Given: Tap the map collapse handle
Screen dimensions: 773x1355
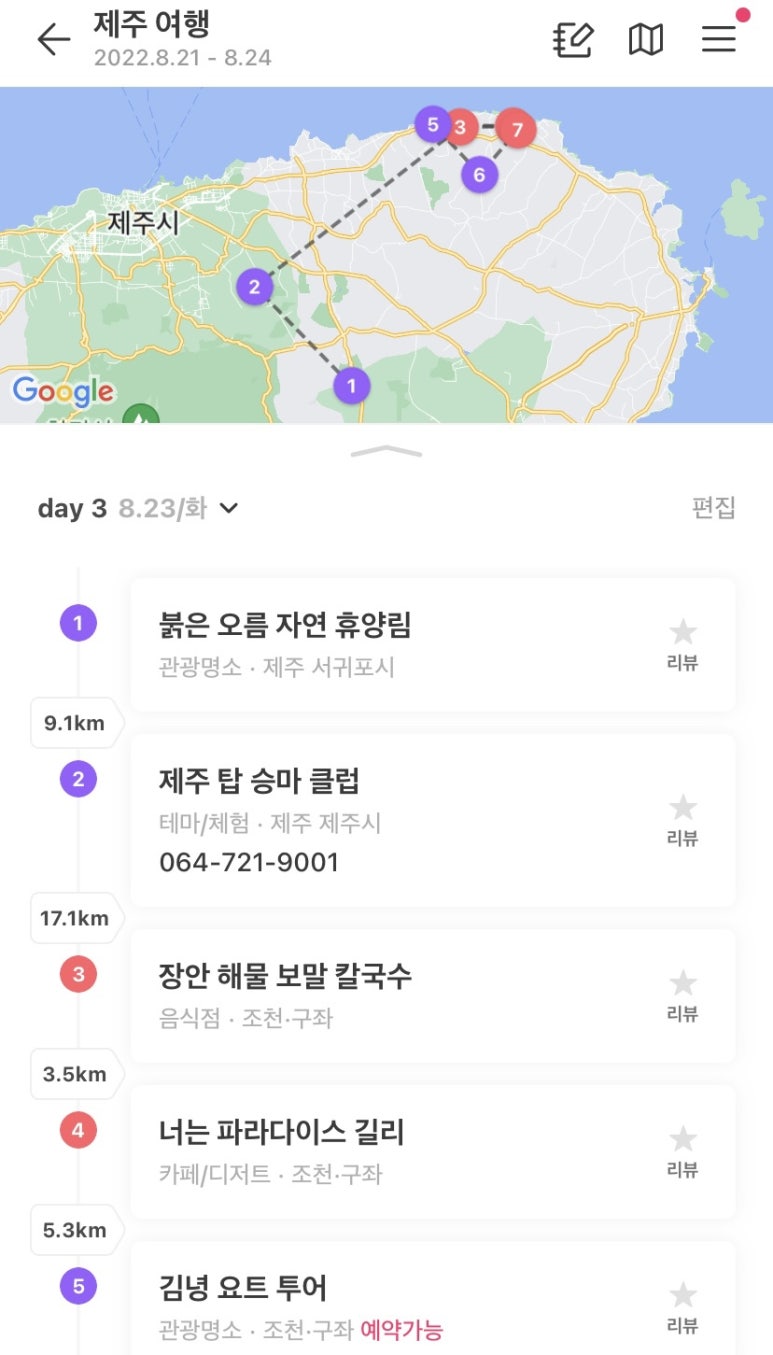Looking at the screenshot, I should pos(386,452).
